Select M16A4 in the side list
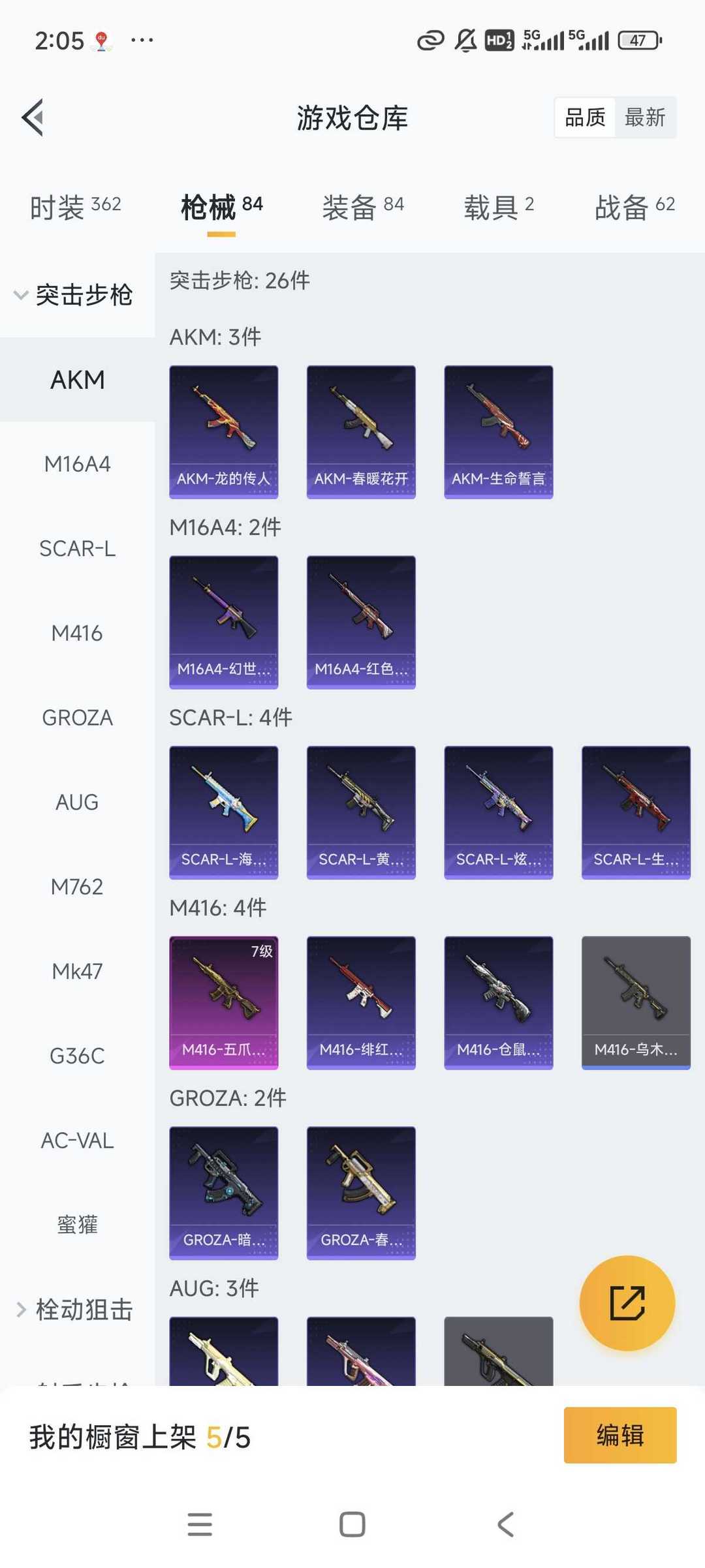Viewport: 705px width, 1568px height. [x=77, y=464]
